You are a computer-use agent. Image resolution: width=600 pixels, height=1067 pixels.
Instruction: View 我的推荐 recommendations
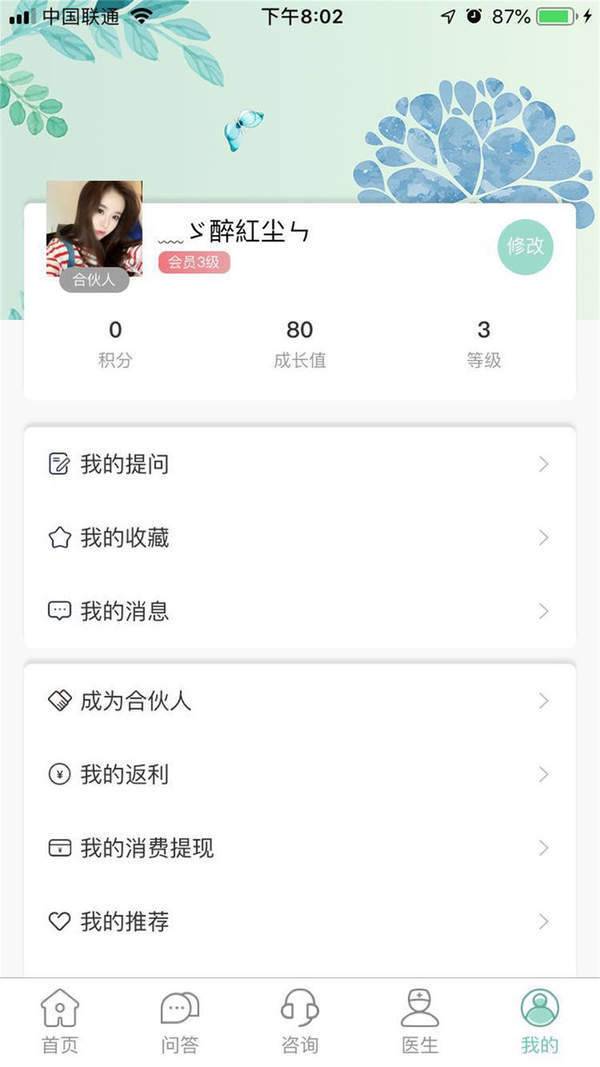(x=299, y=921)
